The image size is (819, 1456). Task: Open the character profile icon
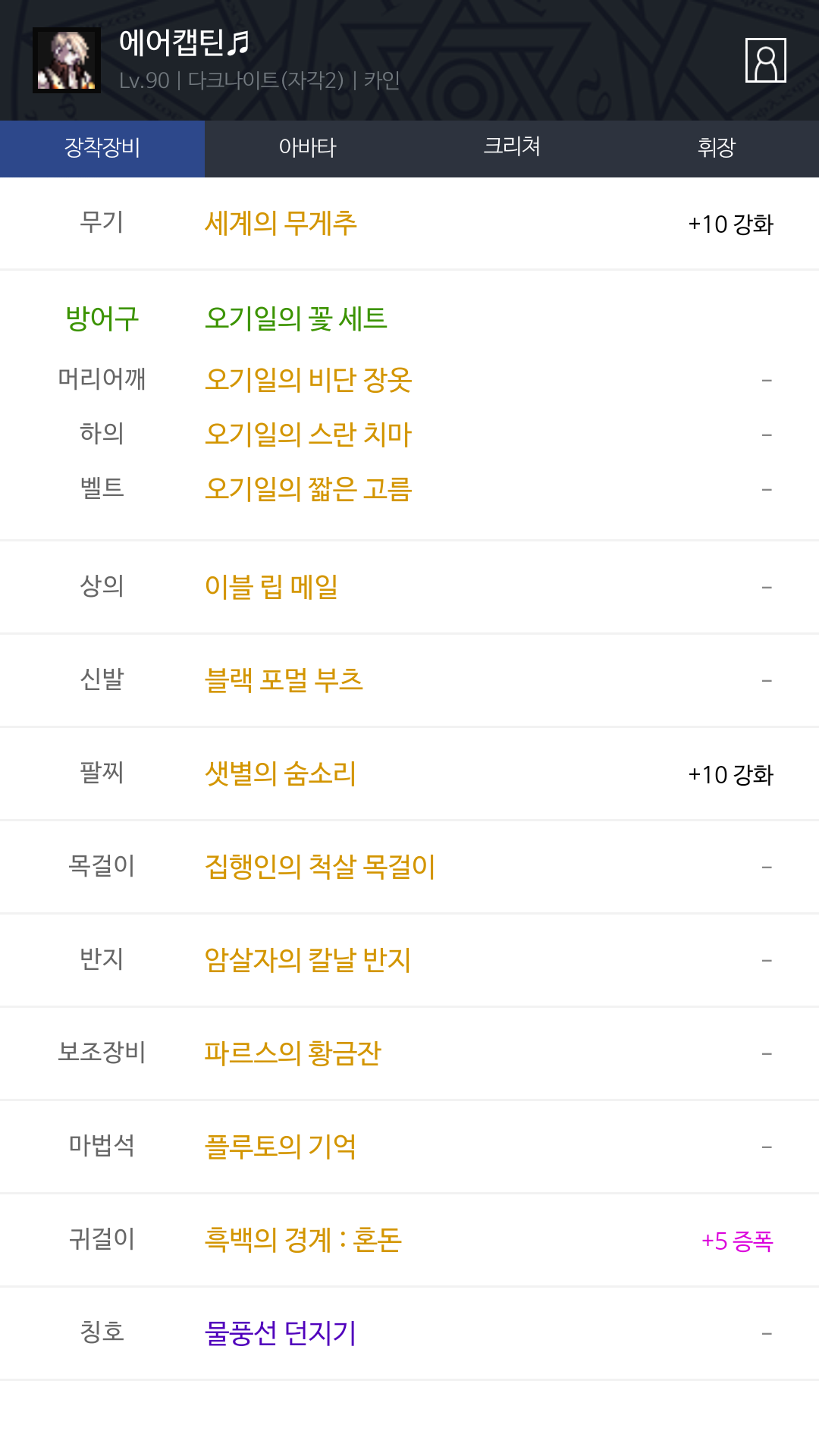click(765, 60)
